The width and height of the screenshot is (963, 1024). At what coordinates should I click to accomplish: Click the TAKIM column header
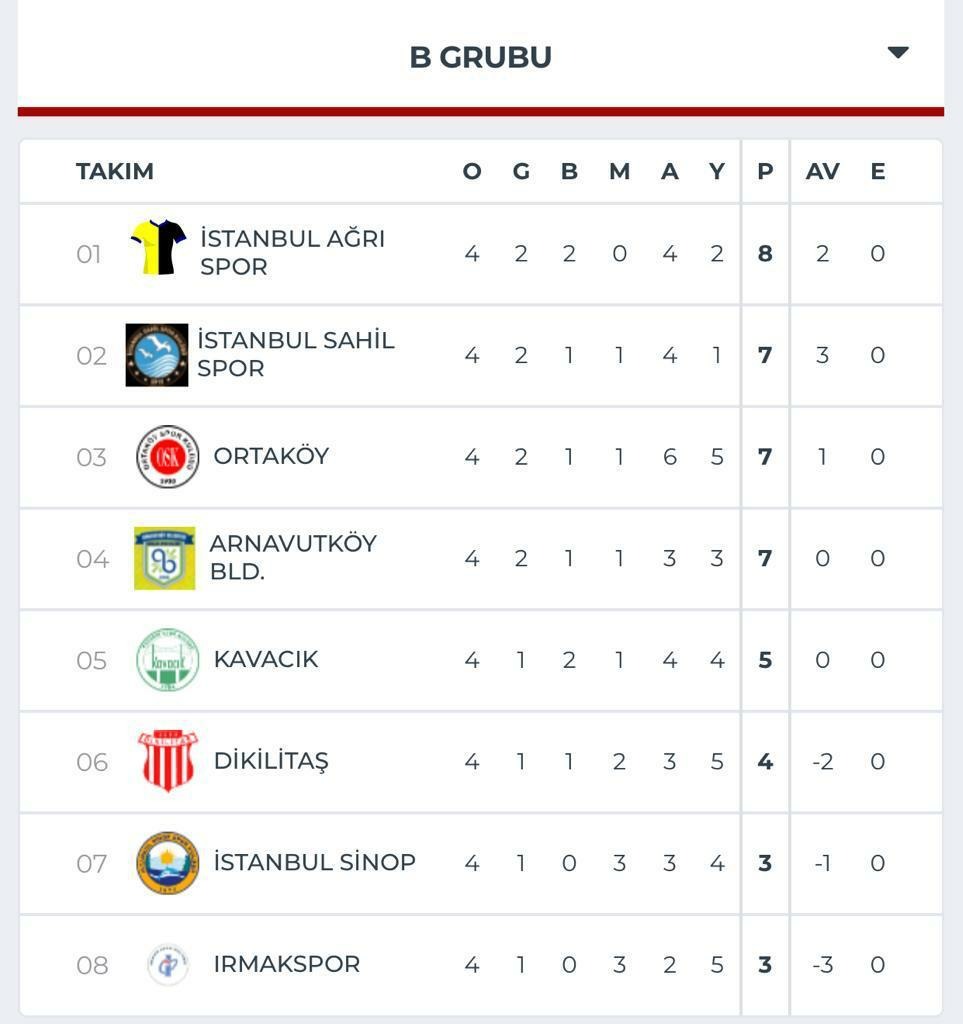tap(116, 171)
